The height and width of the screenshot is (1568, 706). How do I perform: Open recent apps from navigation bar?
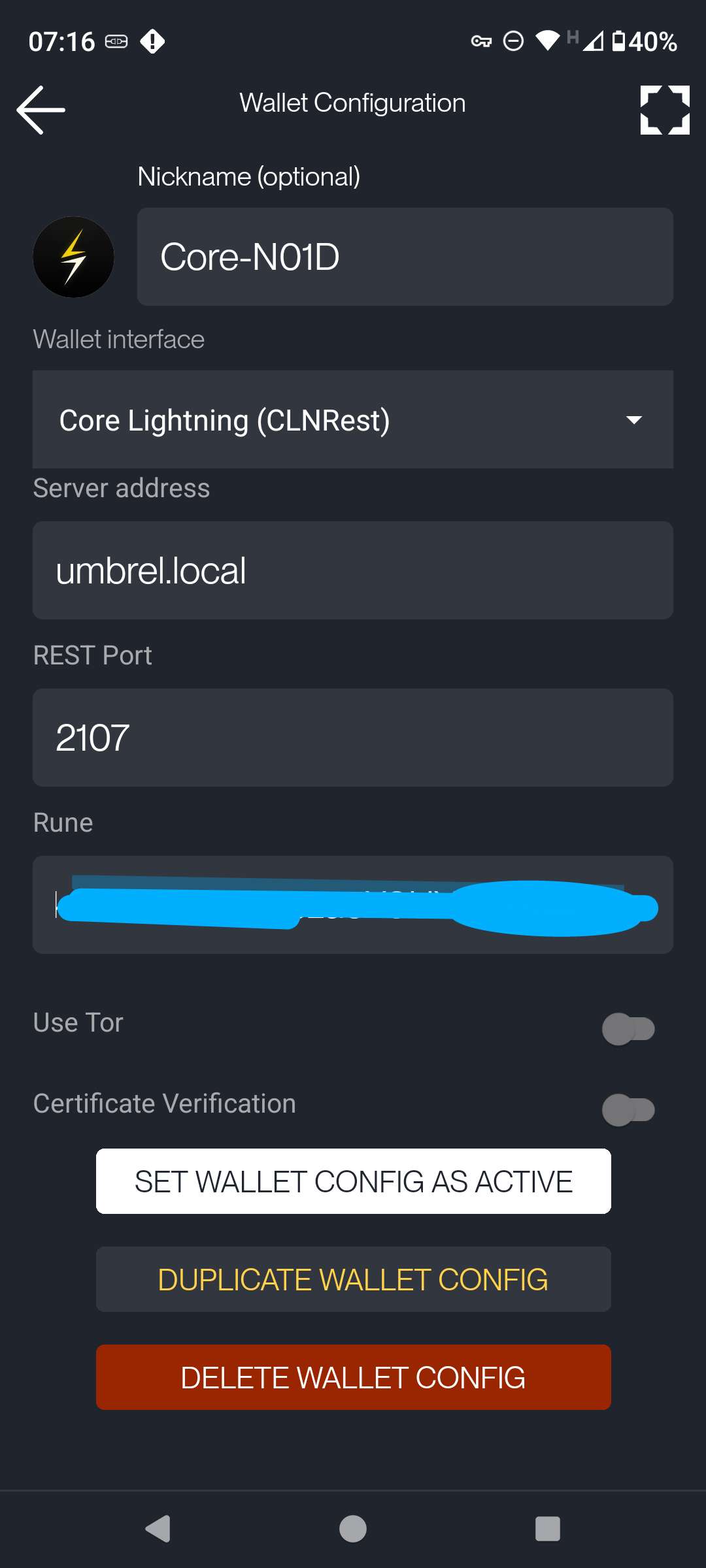point(548,1529)
